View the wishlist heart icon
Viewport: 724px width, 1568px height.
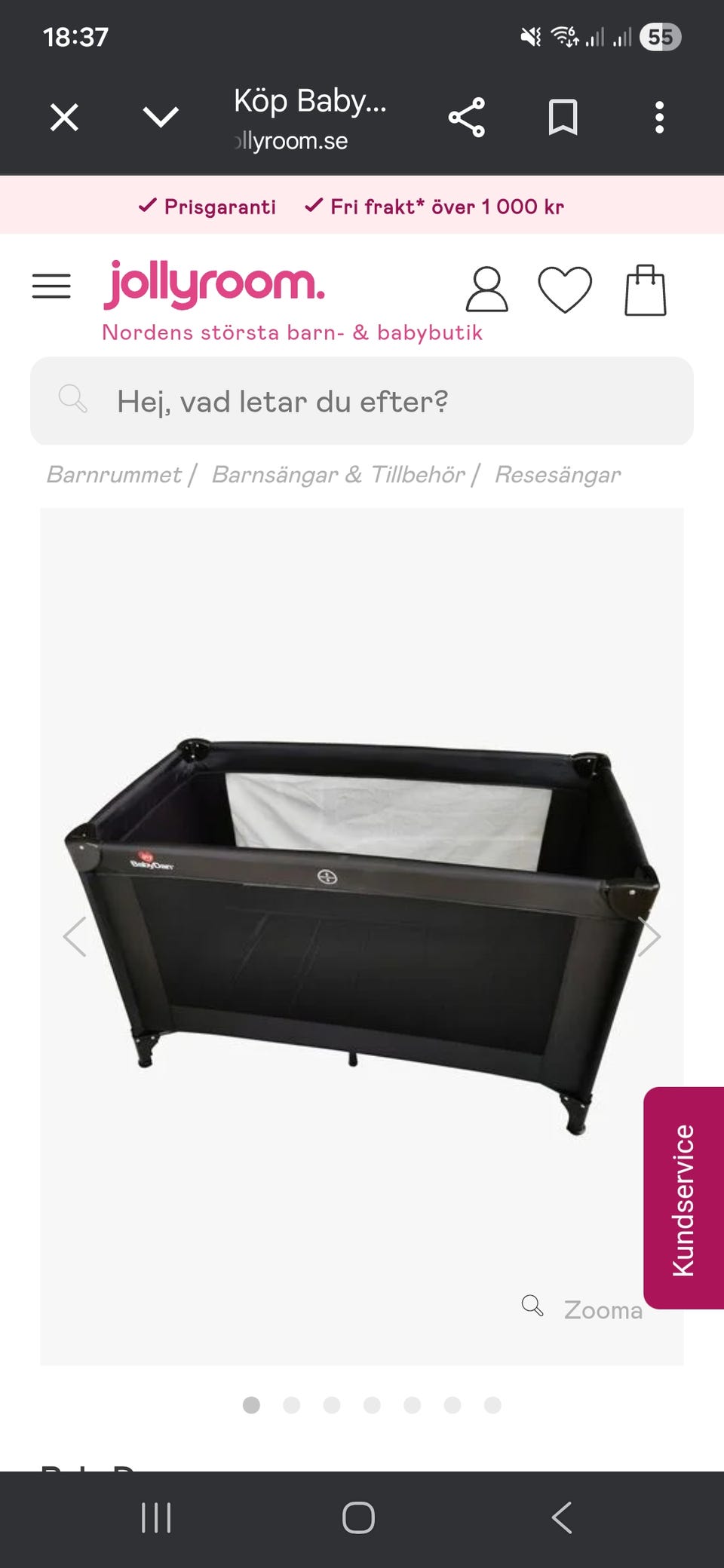tap(565, 289)
